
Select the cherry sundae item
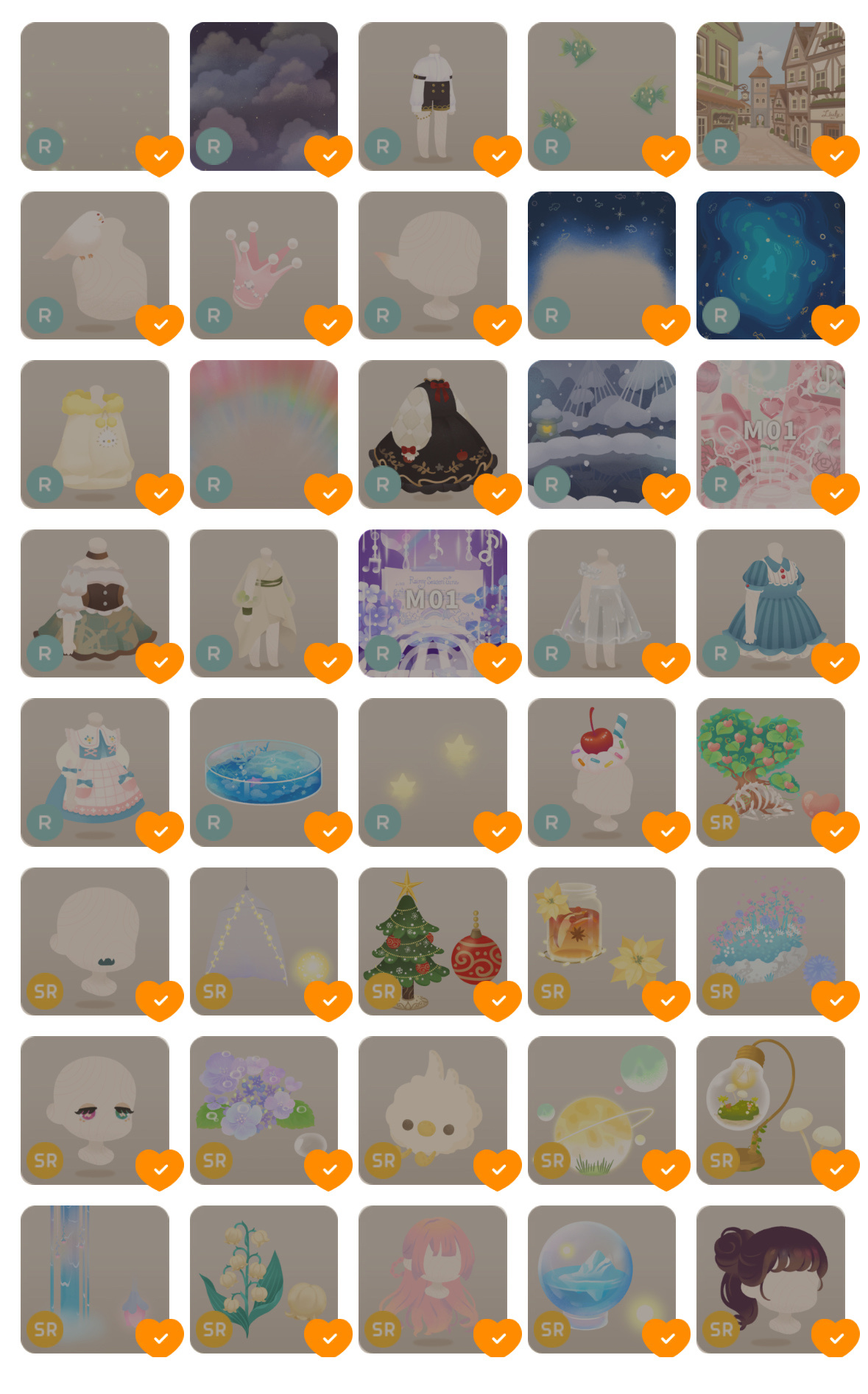601,772
